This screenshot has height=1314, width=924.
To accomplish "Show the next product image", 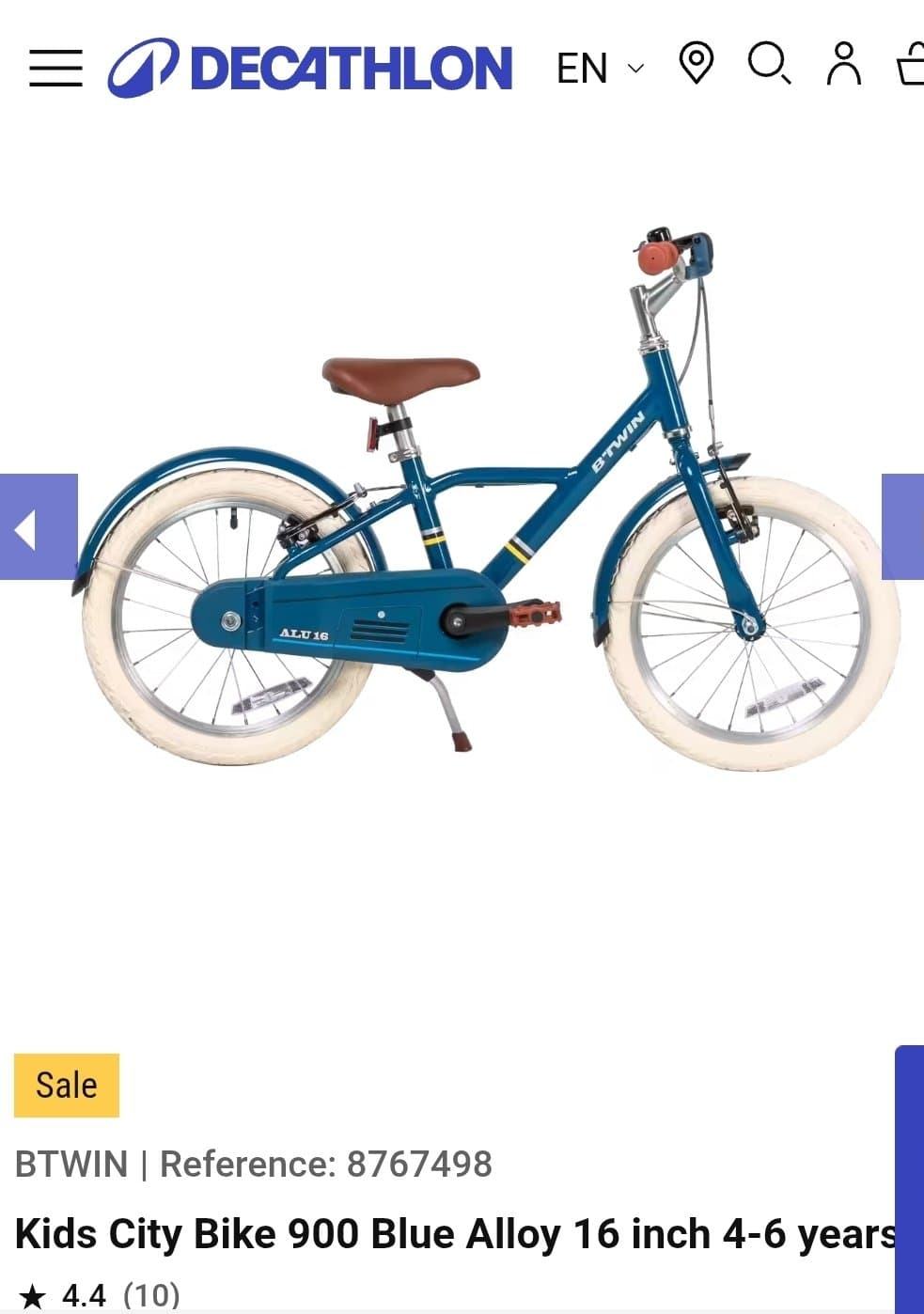I will tap(902, 527).
